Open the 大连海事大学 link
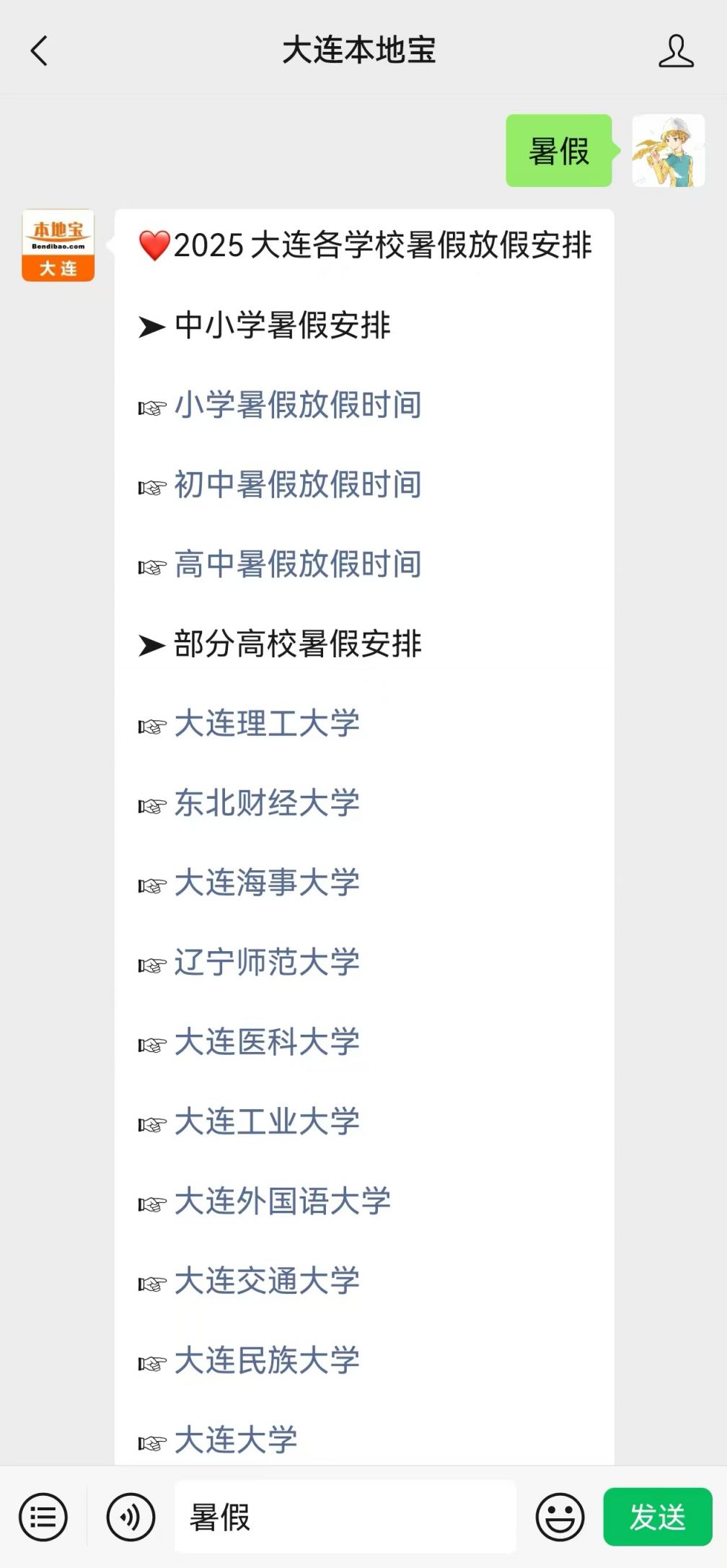 (x=267, y=882)
